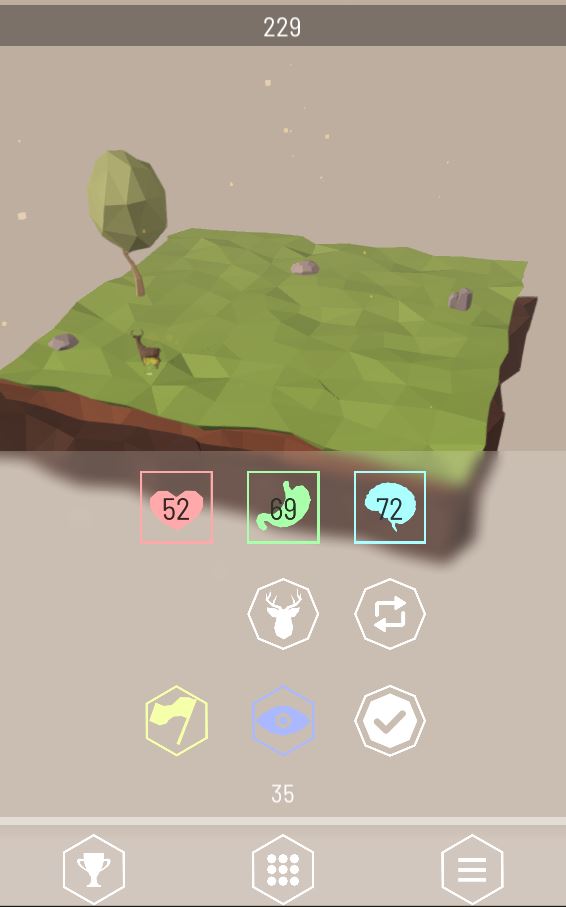Tap the blue brain stat box

click(x=389, y=507)
